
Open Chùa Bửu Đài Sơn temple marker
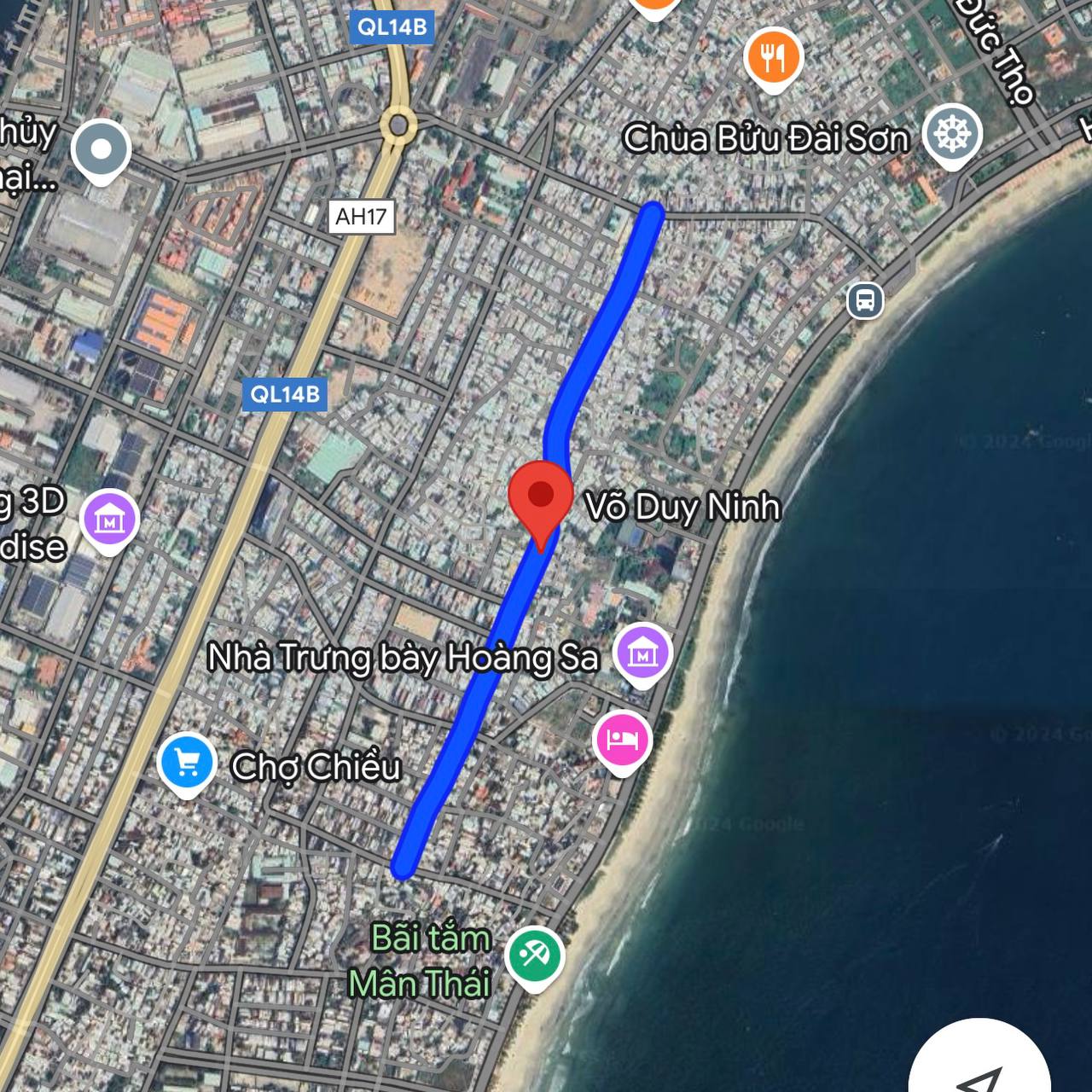point(952,134)
